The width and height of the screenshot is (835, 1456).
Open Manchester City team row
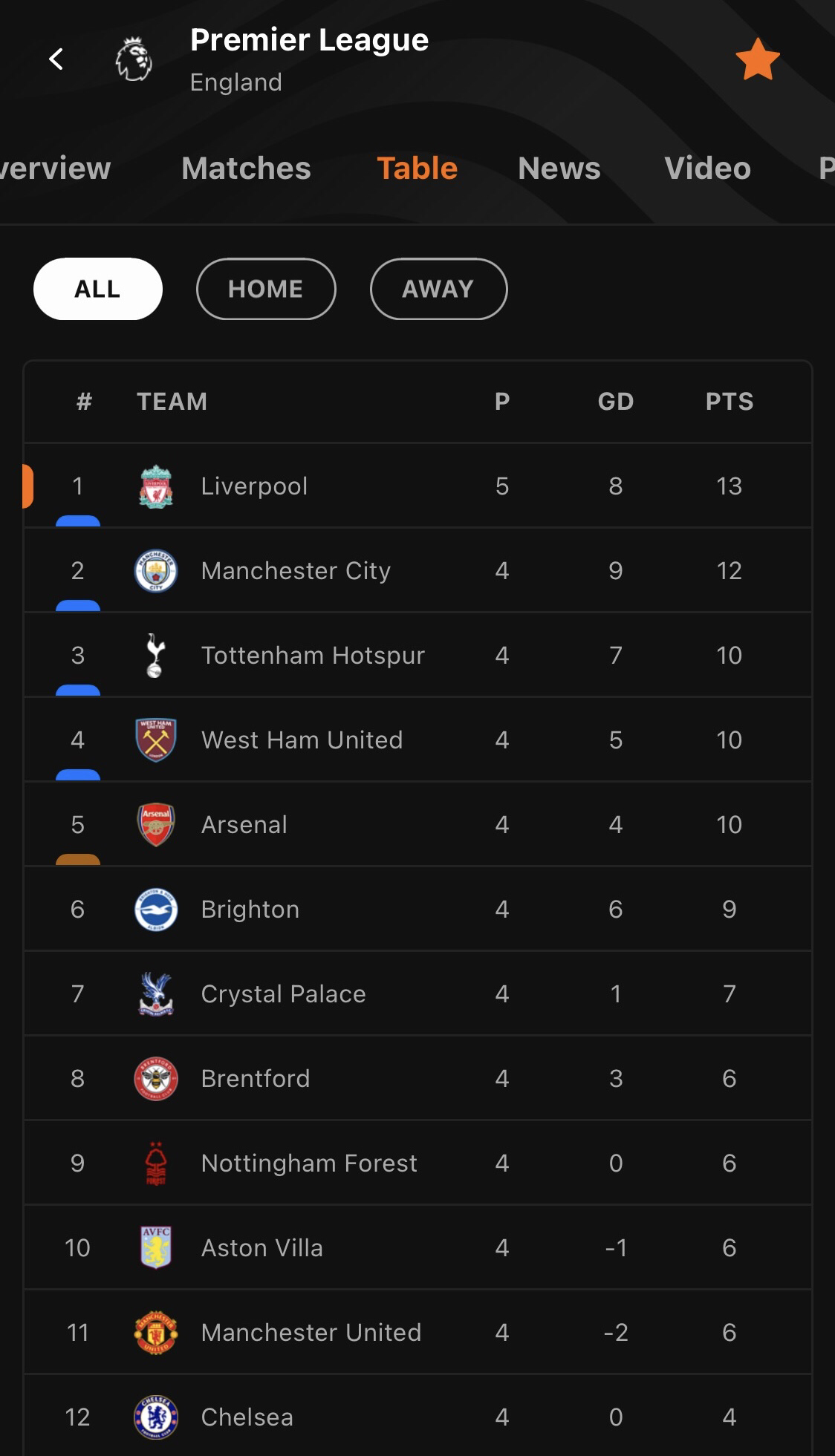pos(417,570)
